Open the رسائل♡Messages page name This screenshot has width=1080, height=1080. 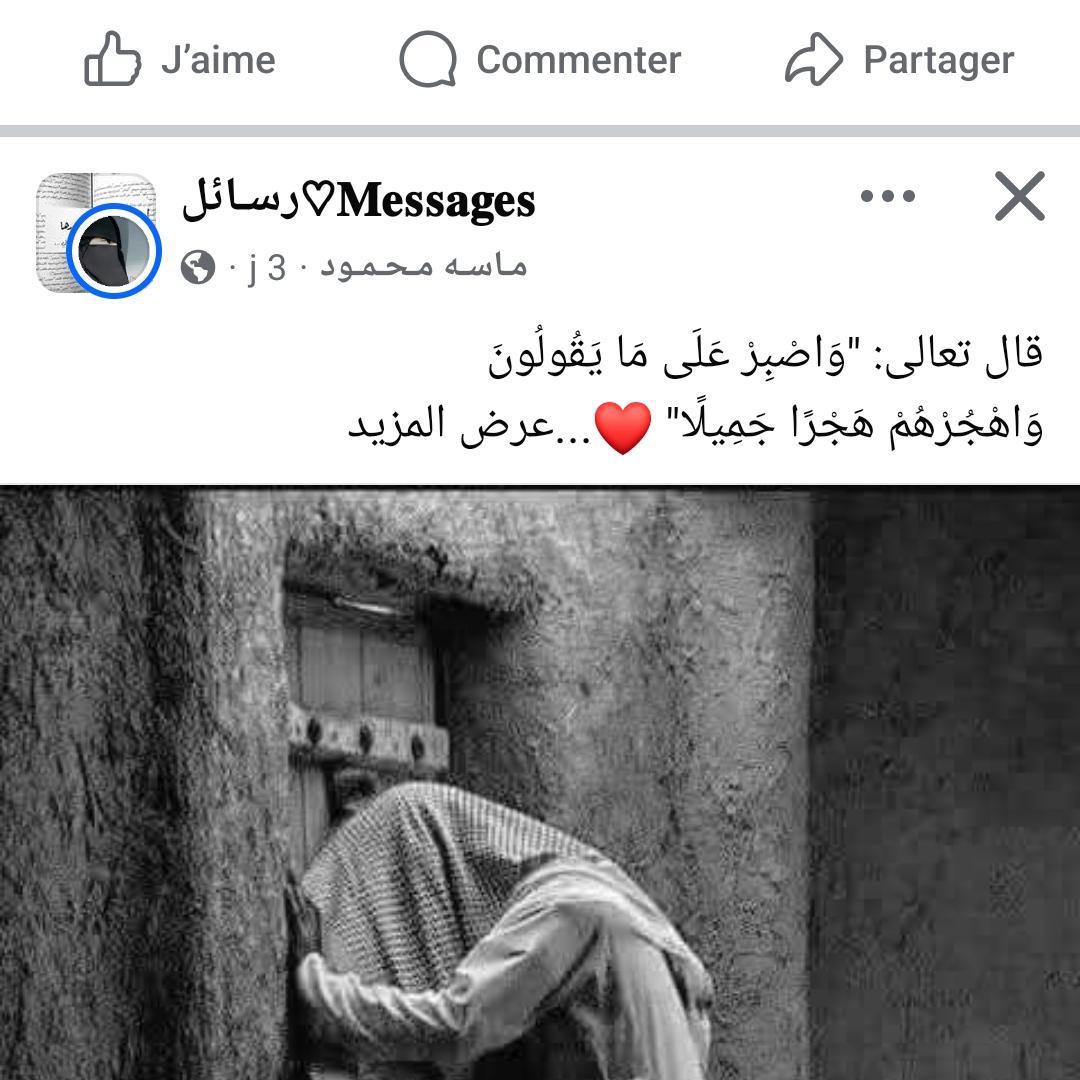(358, 201)
